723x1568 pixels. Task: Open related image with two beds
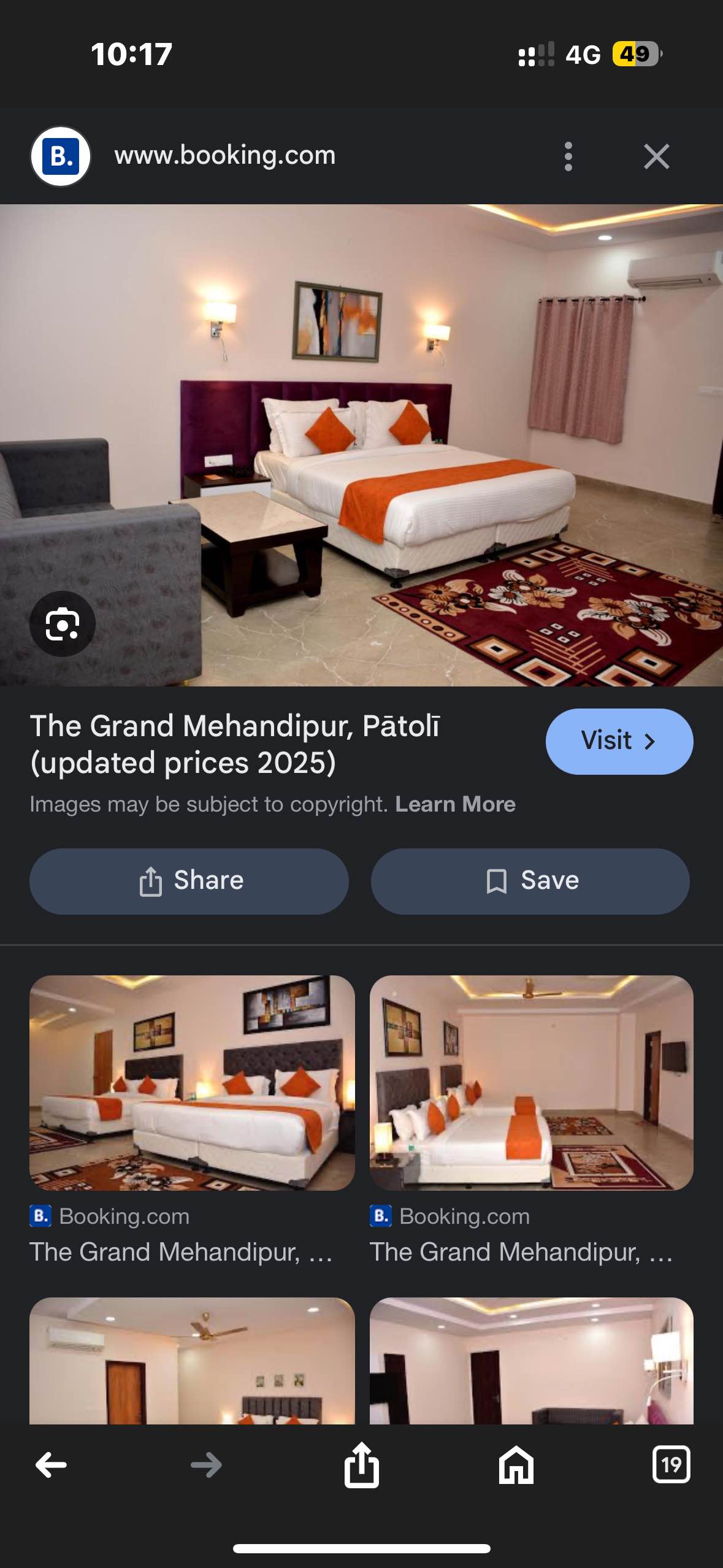192,1082
